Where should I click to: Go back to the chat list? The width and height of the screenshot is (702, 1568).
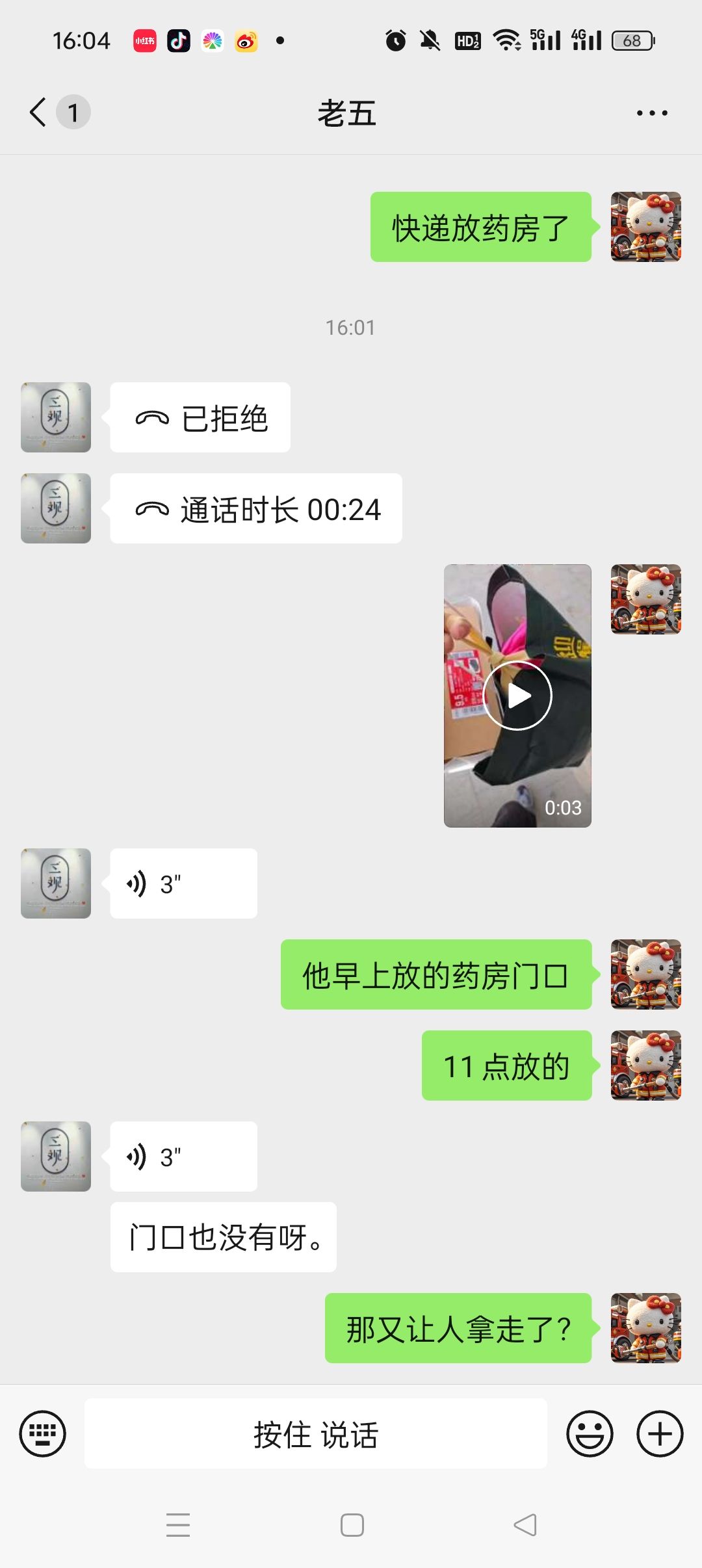click(x=39, y=112)
